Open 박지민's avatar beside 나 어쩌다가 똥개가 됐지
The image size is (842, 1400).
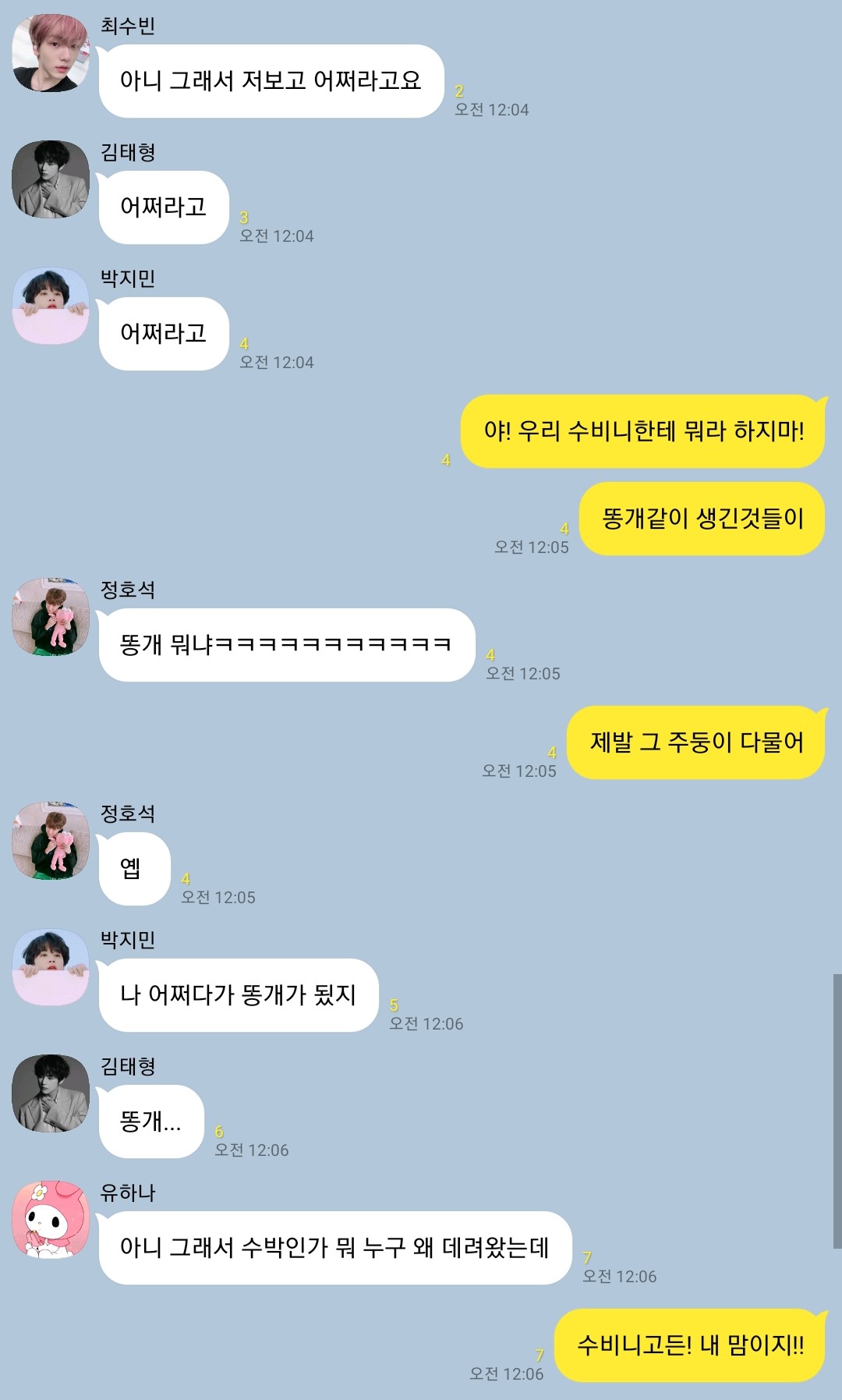point(51,967)
